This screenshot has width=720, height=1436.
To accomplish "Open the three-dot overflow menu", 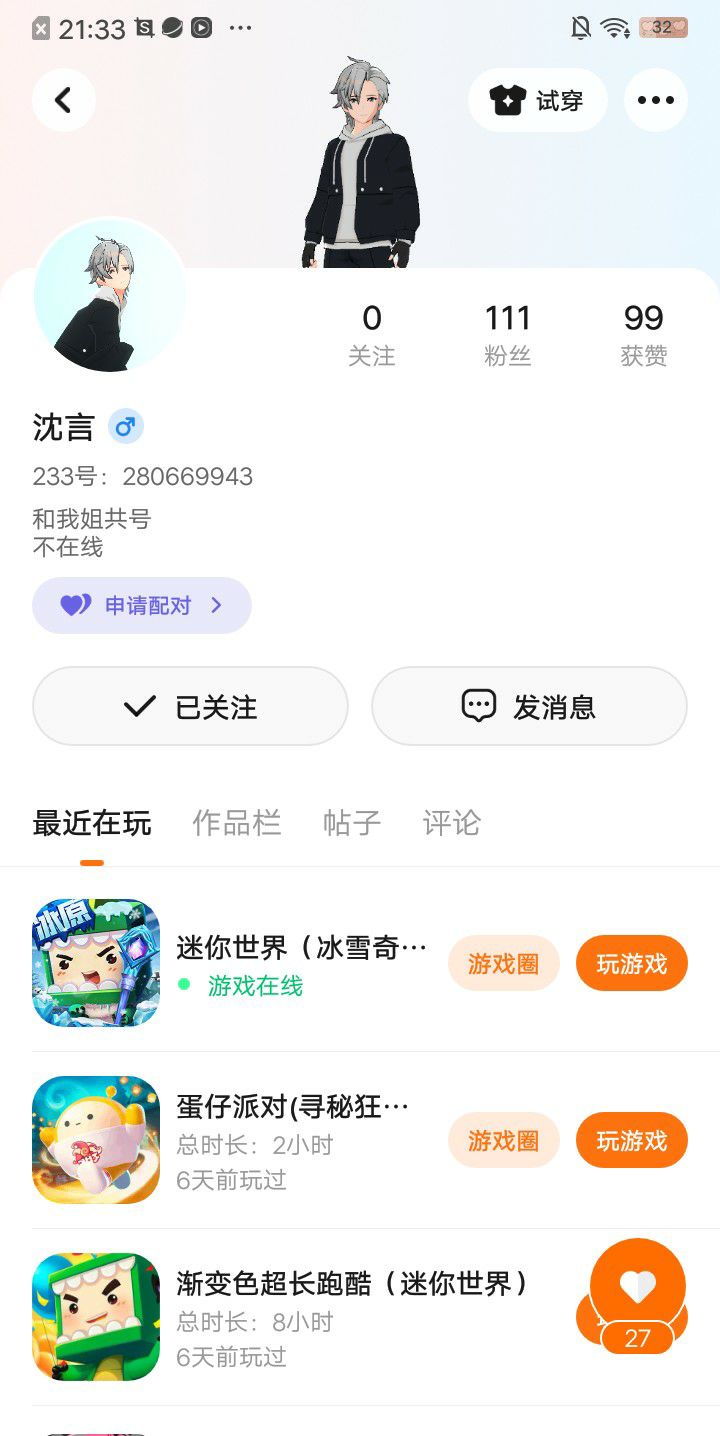I will 655,100.
